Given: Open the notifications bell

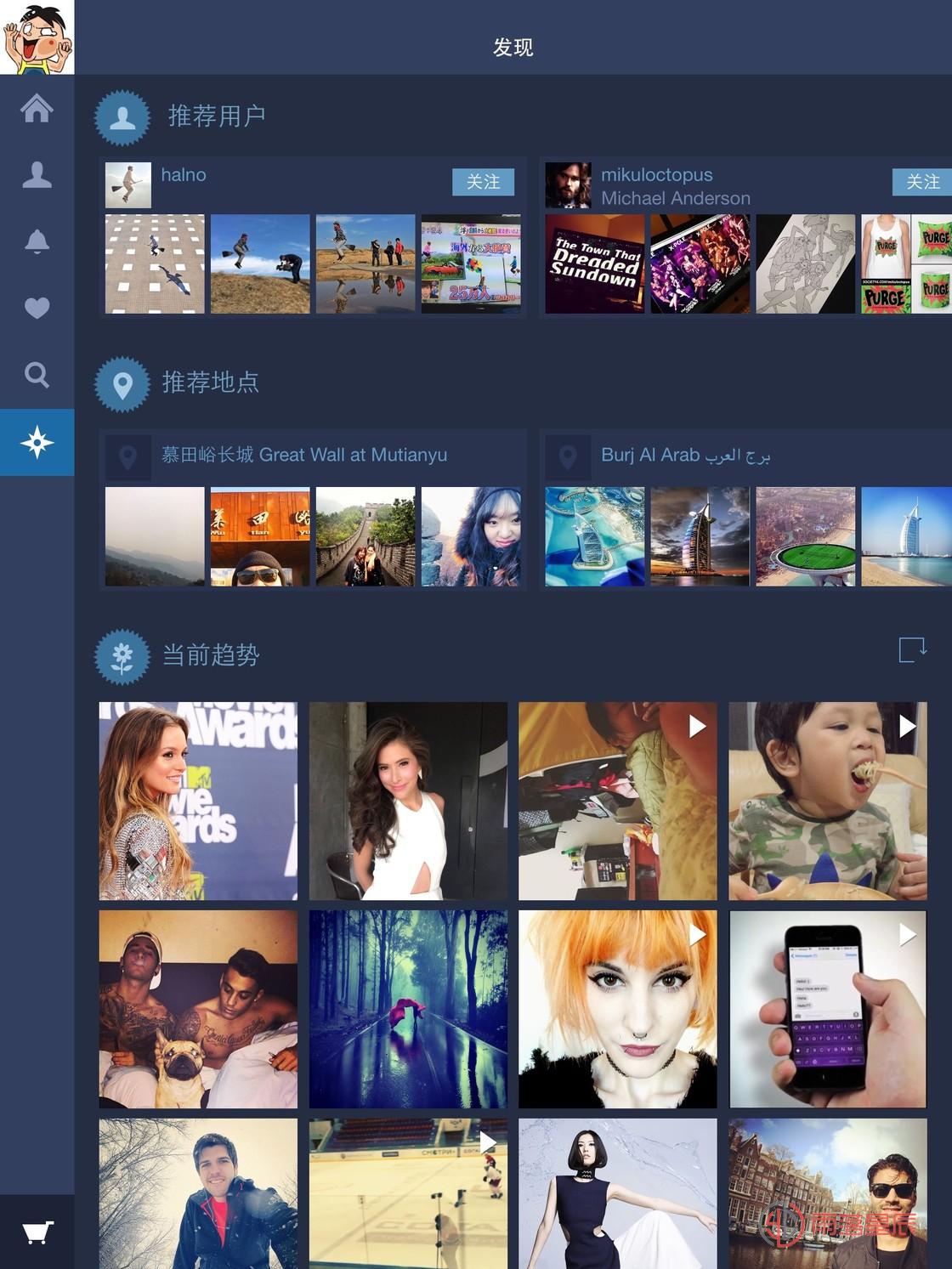Looking at the screenshot, I should pyautogui.click(x=37, y=242).
